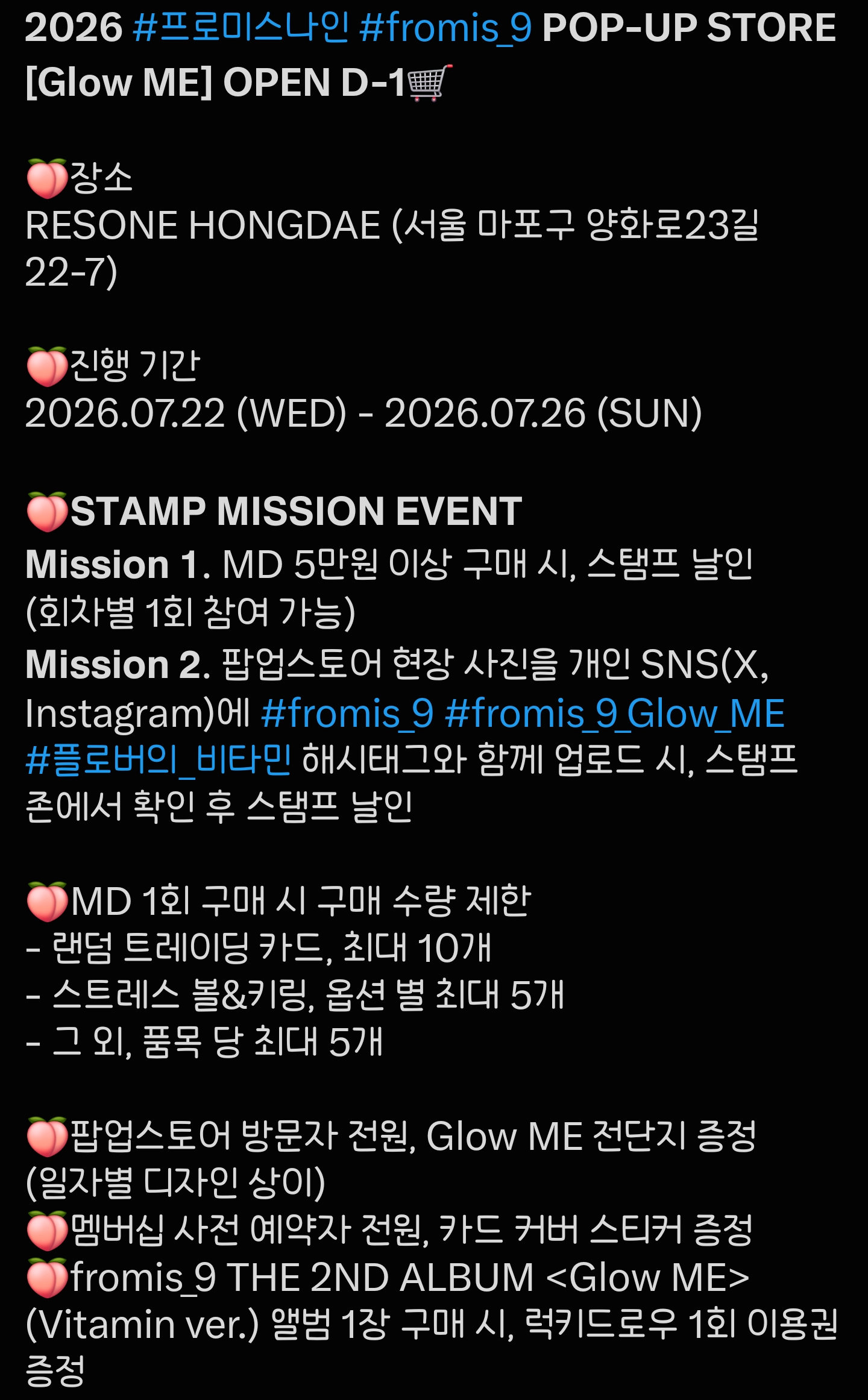Open the #플로버의_비타민 hashtag
This screenshot has width=868, height=1400.
[159, 759]
